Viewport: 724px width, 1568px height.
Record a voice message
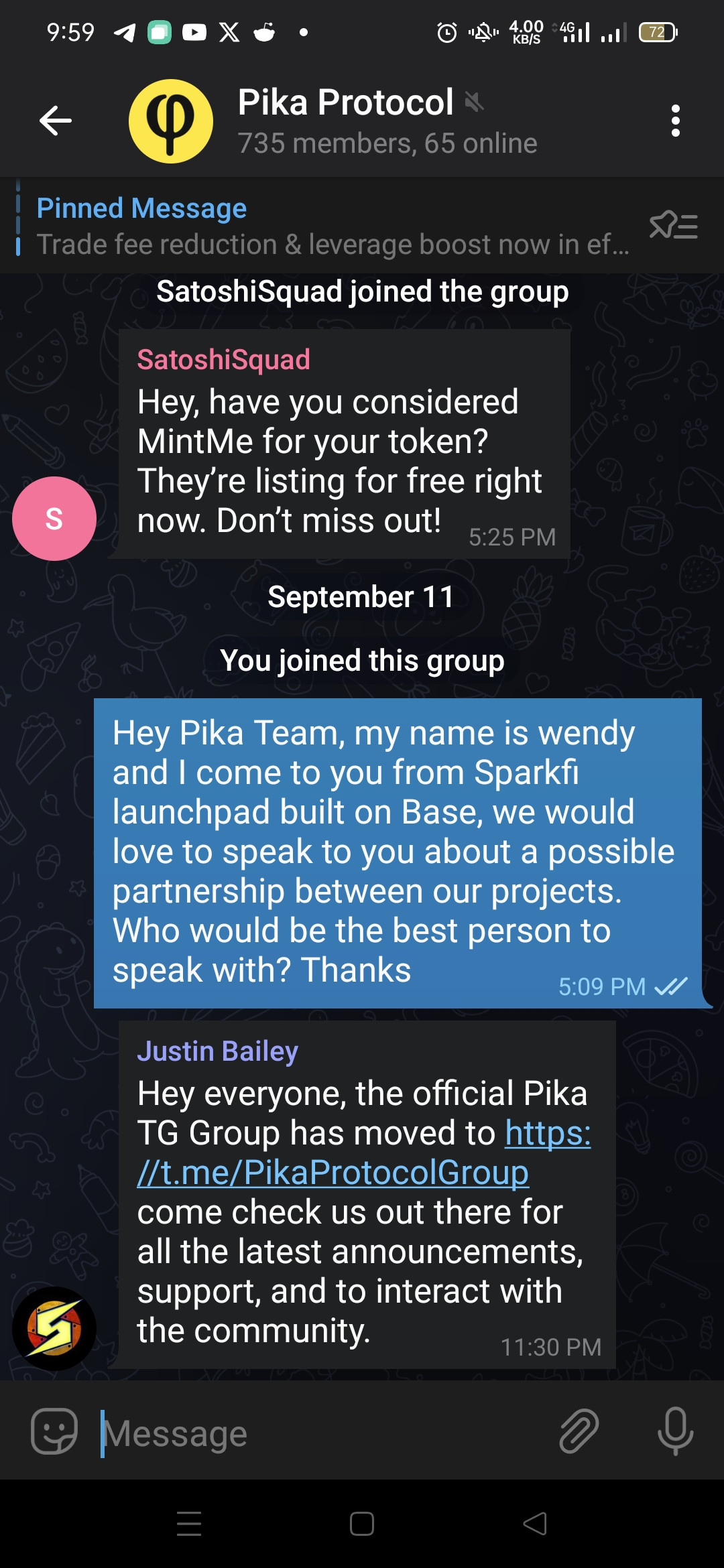(675, 1431)
